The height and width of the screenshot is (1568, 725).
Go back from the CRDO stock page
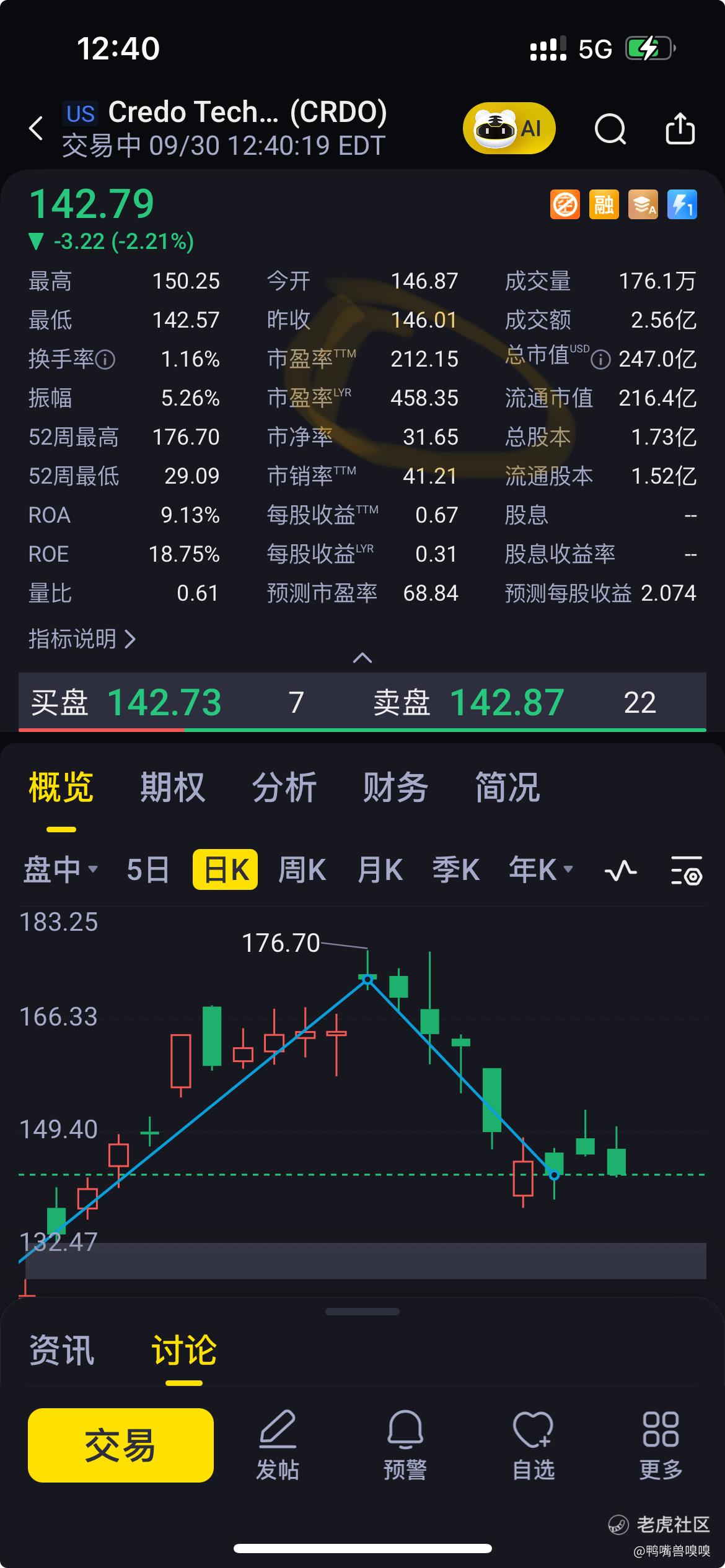pyautogui.click(x=37, y=129)
